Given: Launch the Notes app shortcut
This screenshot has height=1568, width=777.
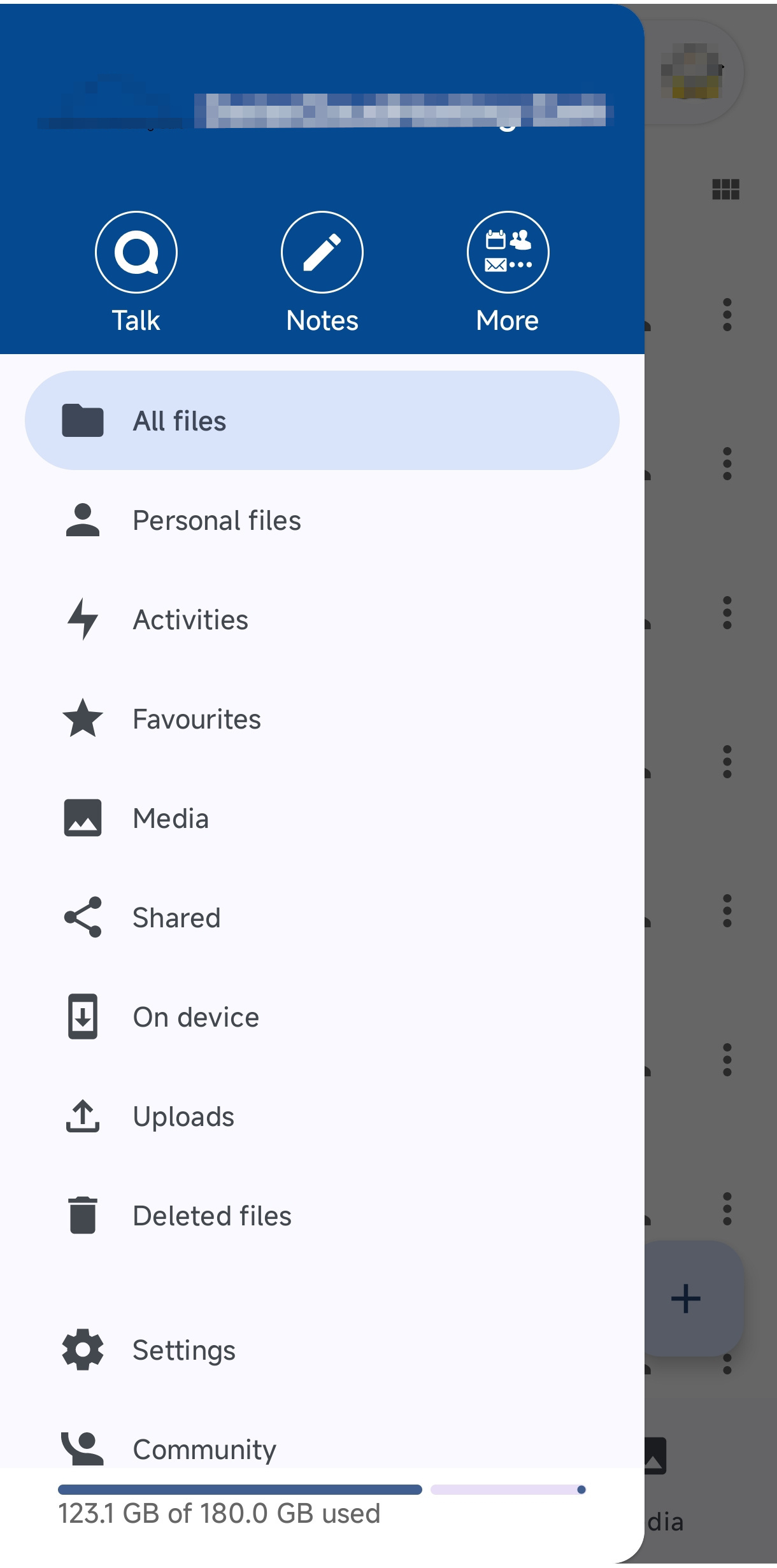Looking at the screenshot, I should coord(322,253).
